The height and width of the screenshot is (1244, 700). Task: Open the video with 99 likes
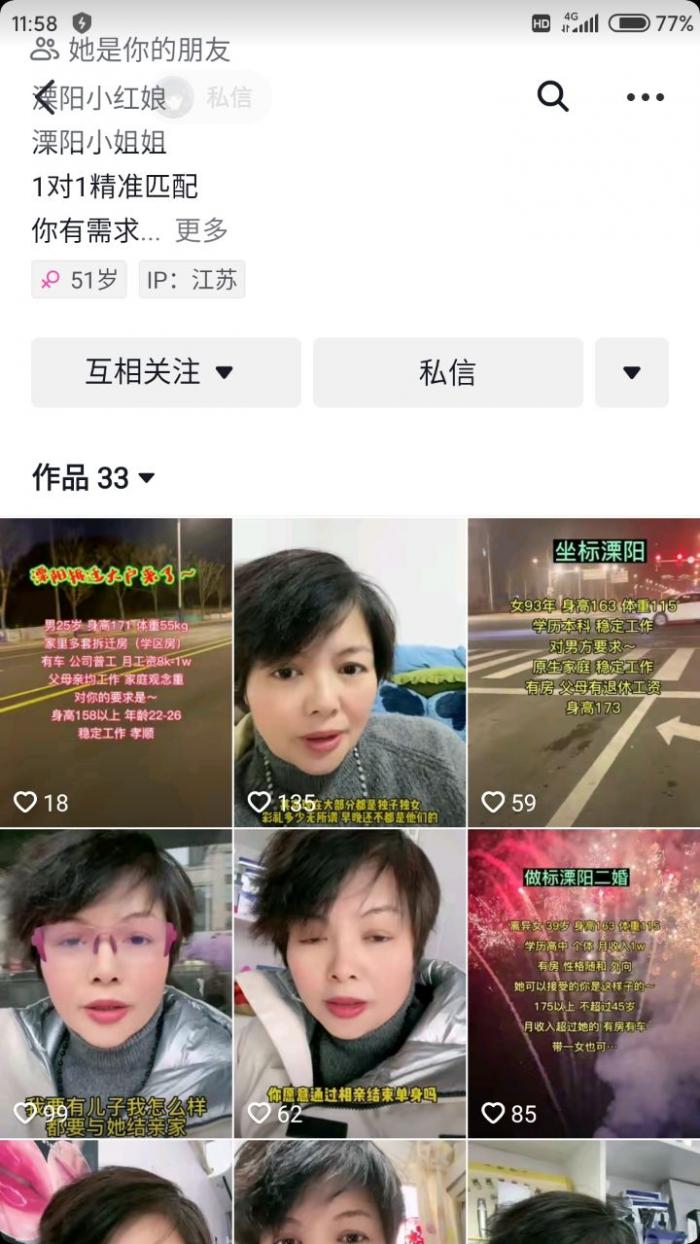(116, 983)
